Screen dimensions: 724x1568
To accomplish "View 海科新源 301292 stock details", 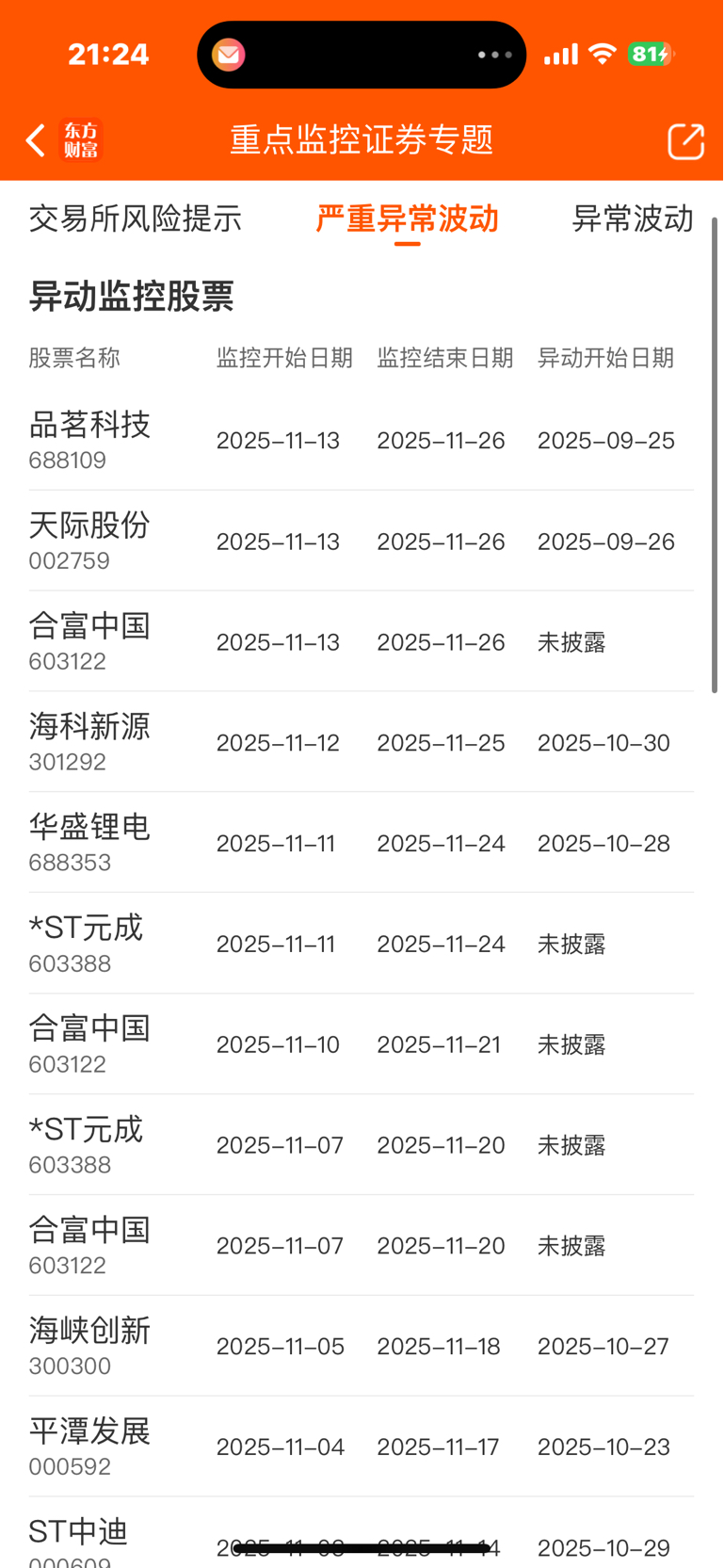I will tap(362, 742).
